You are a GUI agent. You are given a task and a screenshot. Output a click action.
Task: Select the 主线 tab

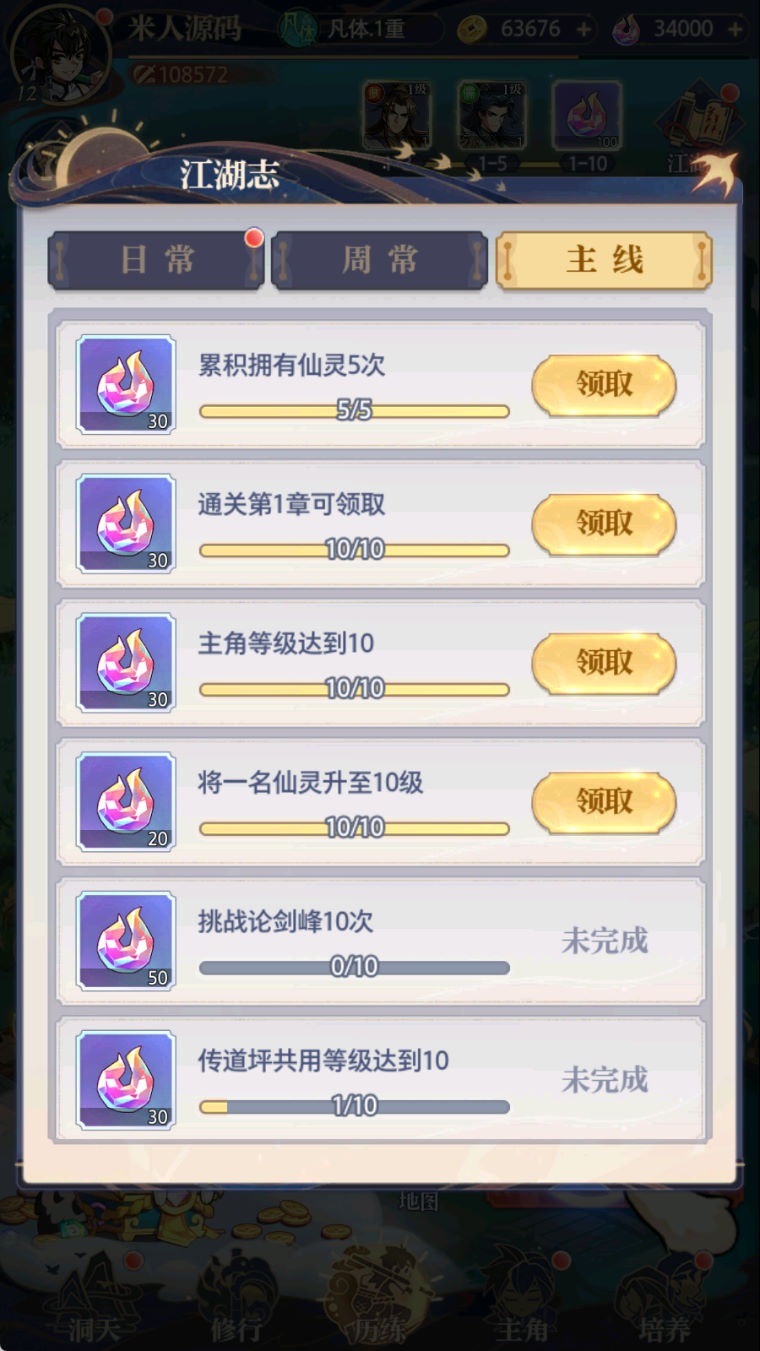coord(604,261)
